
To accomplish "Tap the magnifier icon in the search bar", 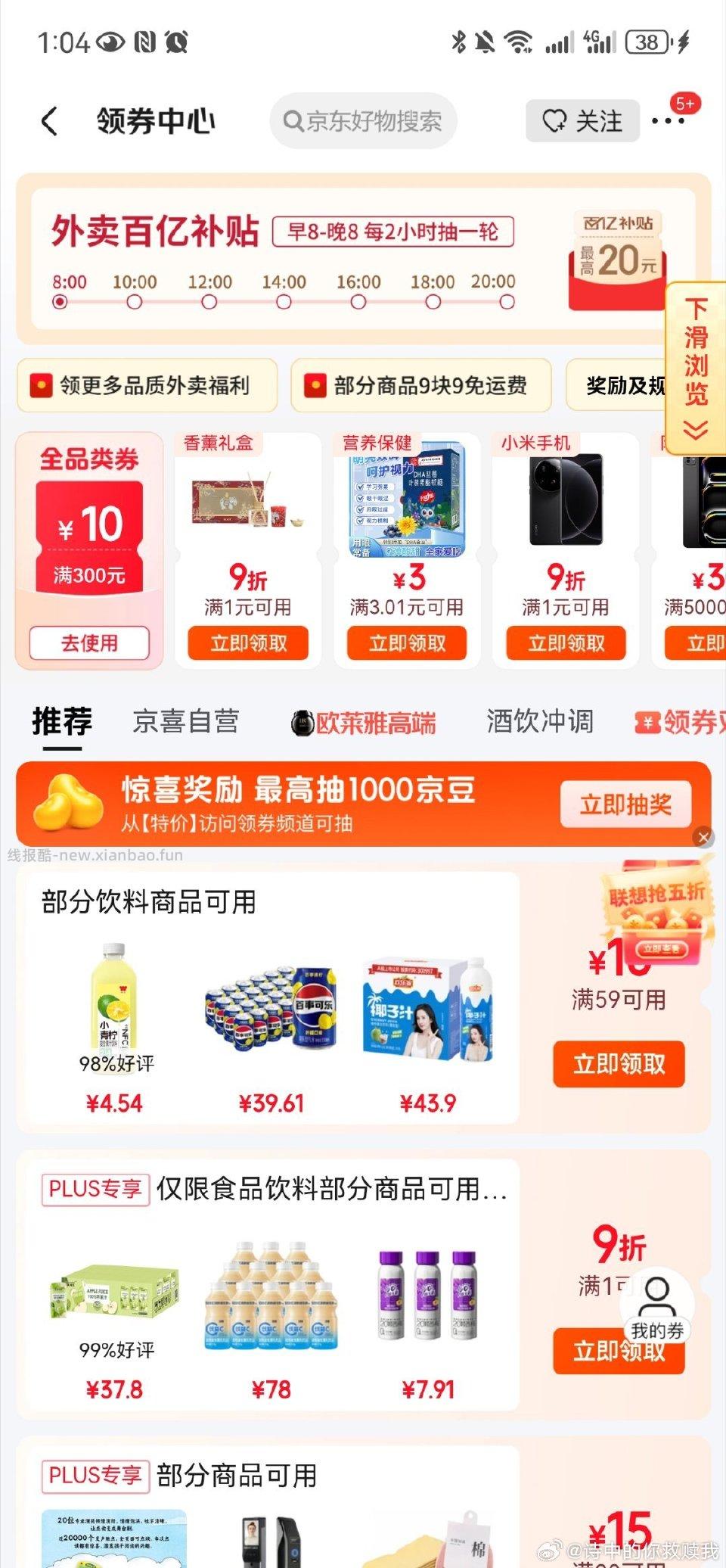I will pos(291,121).
